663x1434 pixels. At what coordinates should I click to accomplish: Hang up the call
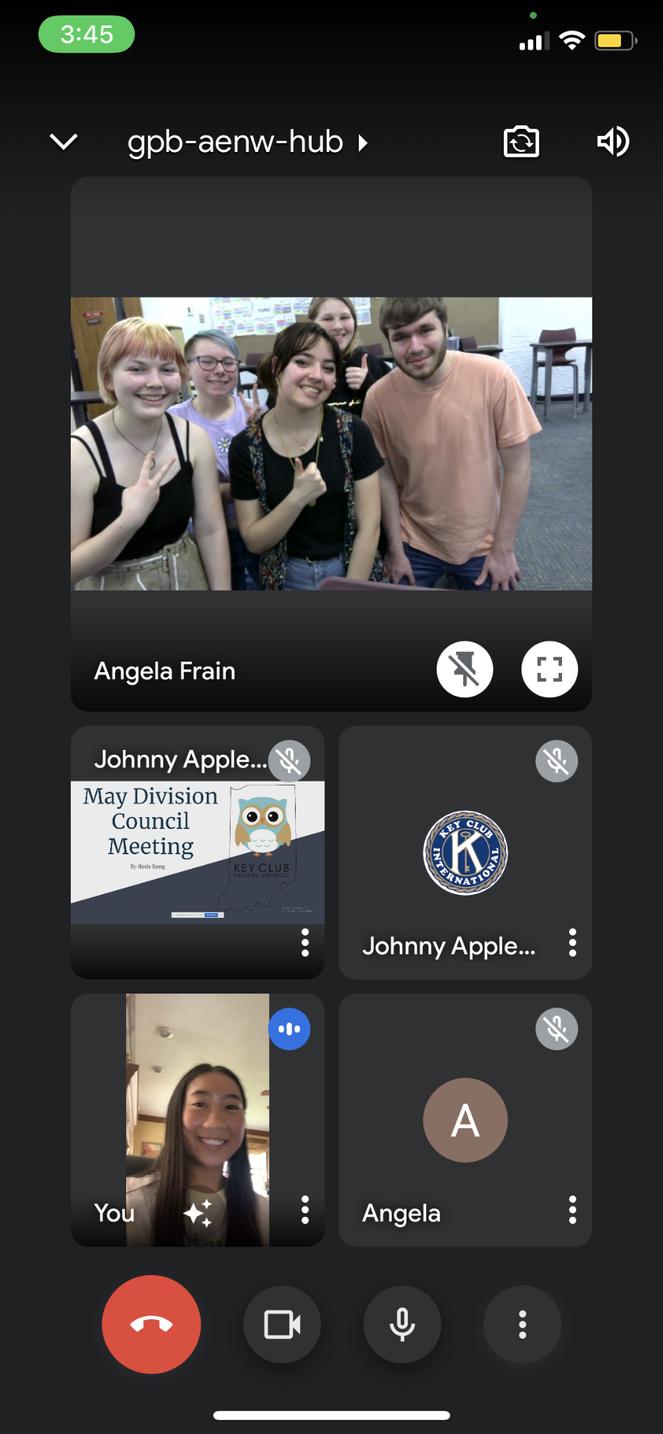click(151, 1324)
